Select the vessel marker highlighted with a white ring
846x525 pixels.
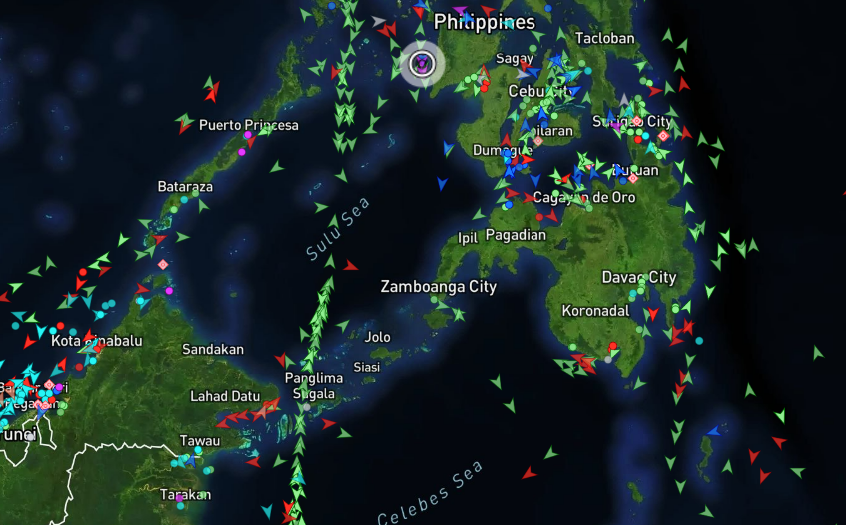coord(422,65)
